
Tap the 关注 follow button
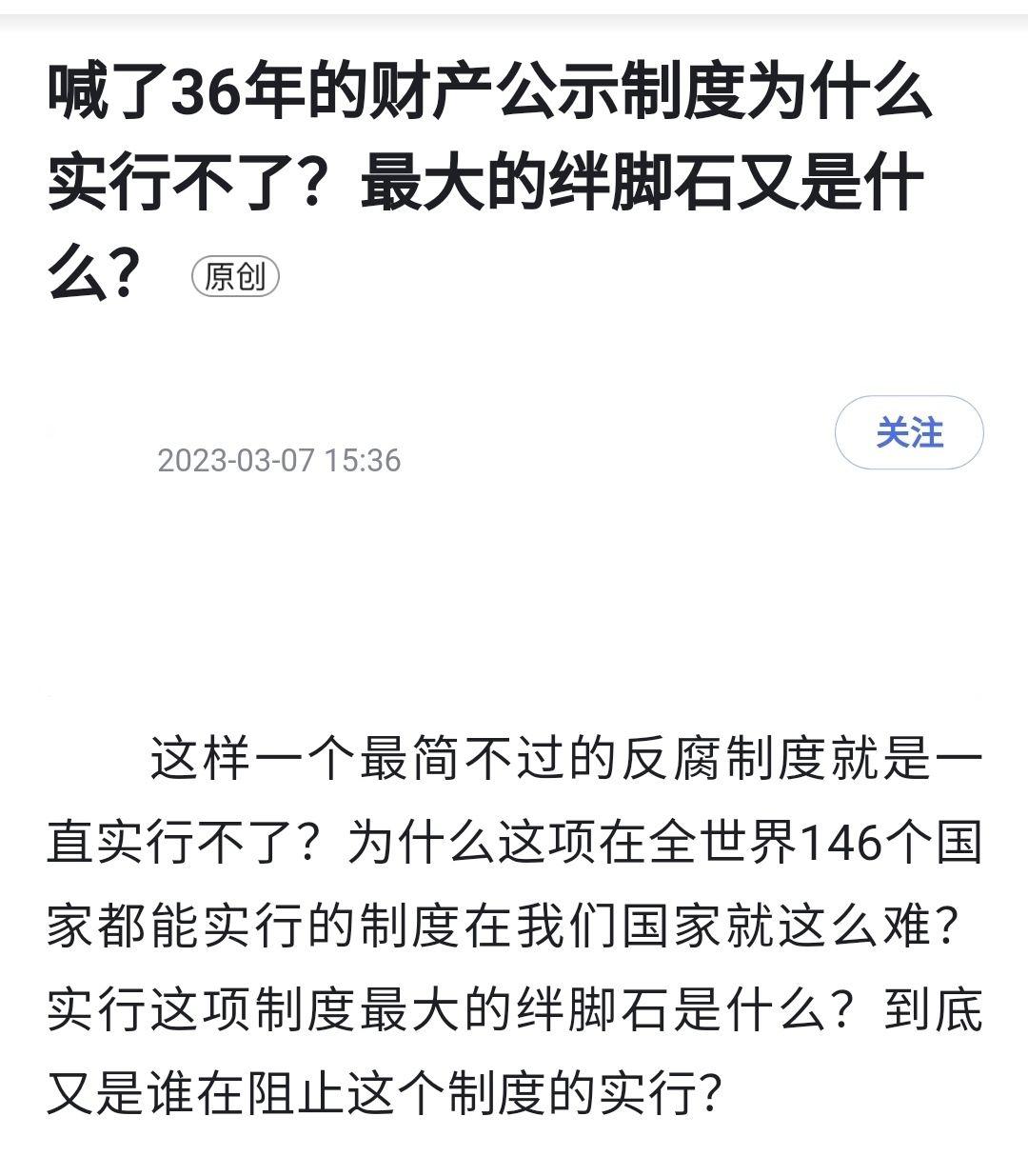[908, 433]
